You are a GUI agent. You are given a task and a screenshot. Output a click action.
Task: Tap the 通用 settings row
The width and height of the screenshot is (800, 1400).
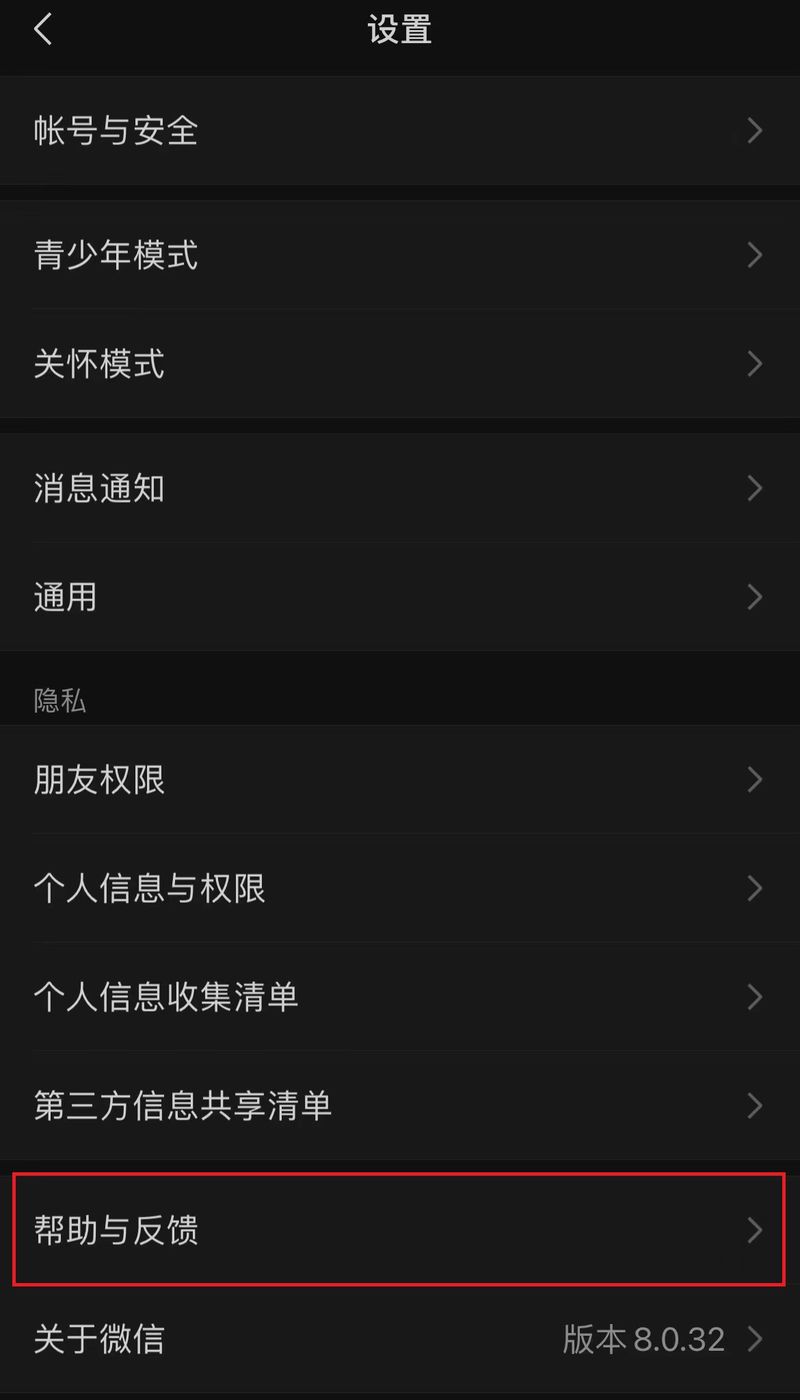point(400,597)
